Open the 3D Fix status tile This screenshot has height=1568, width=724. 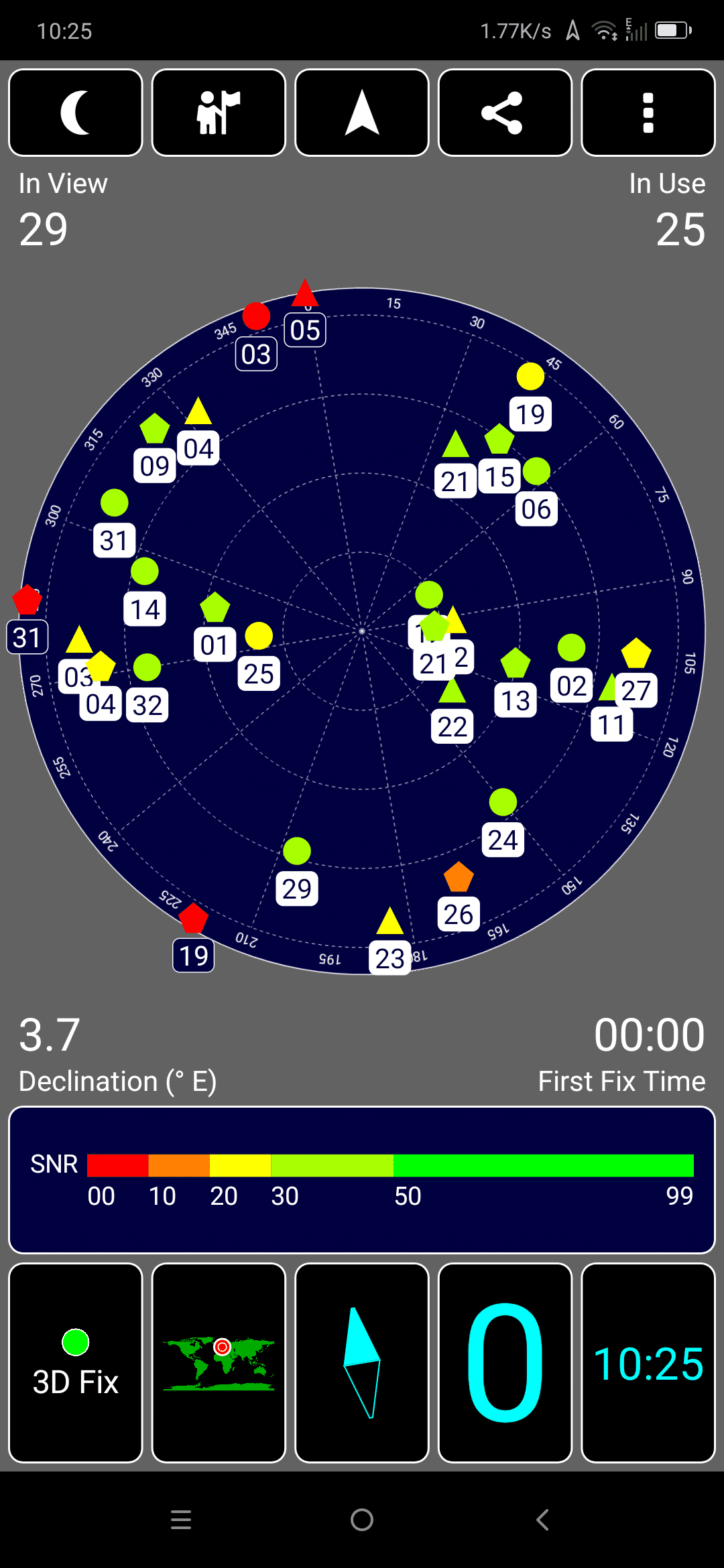[76, 1363]
